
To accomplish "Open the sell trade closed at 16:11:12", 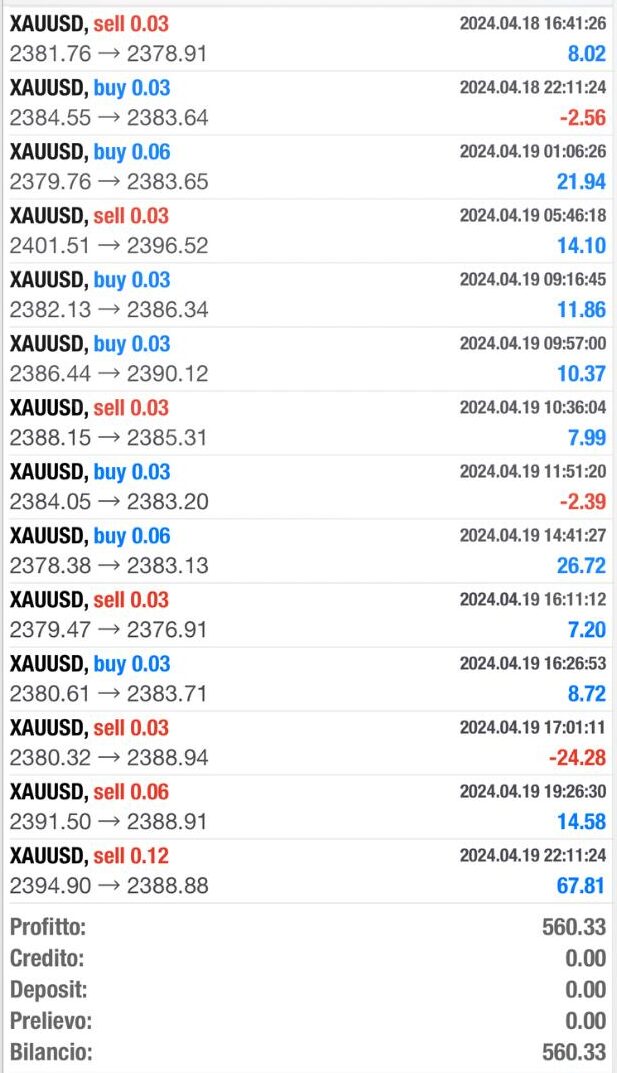I will pos(308,615).
